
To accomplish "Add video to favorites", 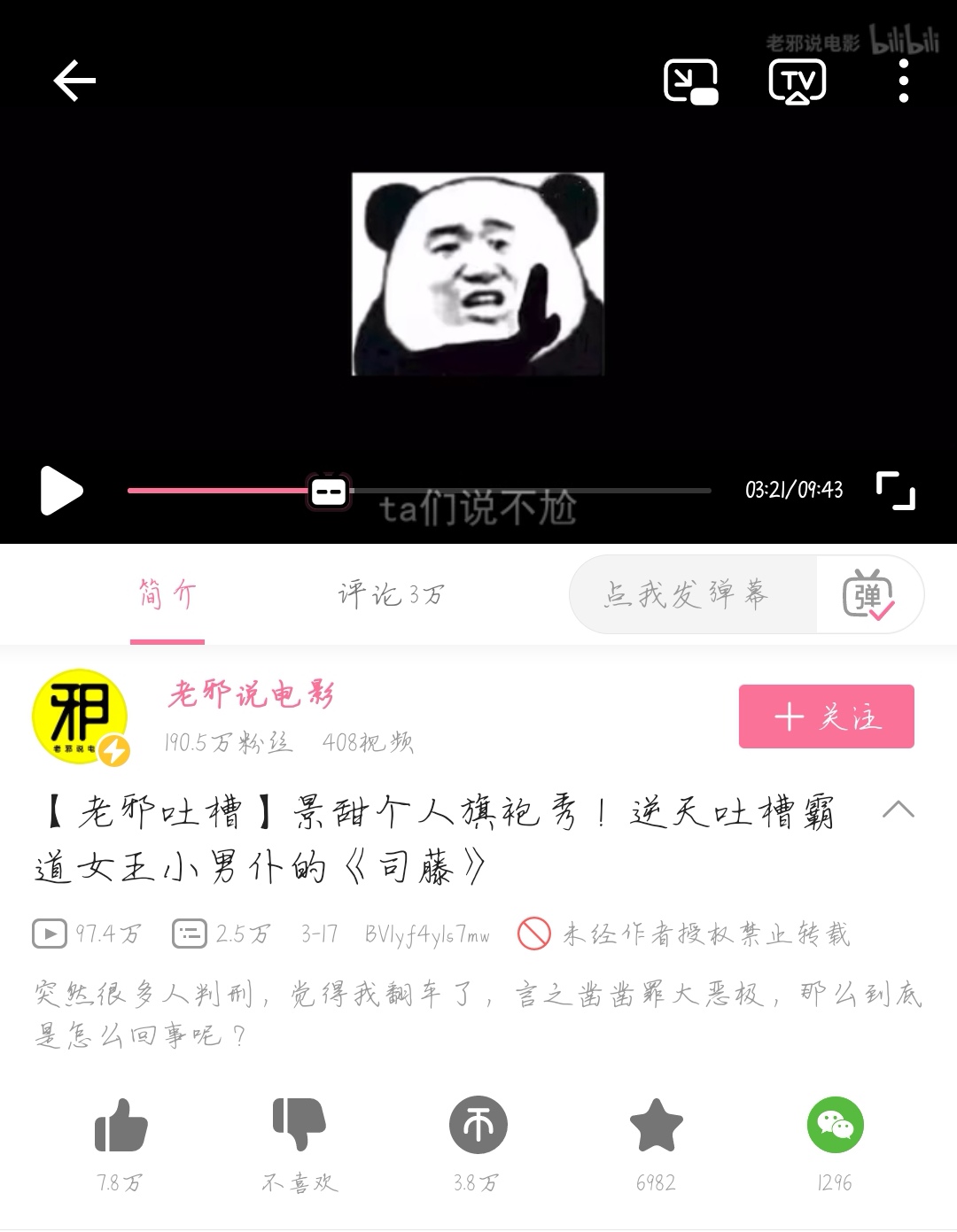I will coord(656,1126).
